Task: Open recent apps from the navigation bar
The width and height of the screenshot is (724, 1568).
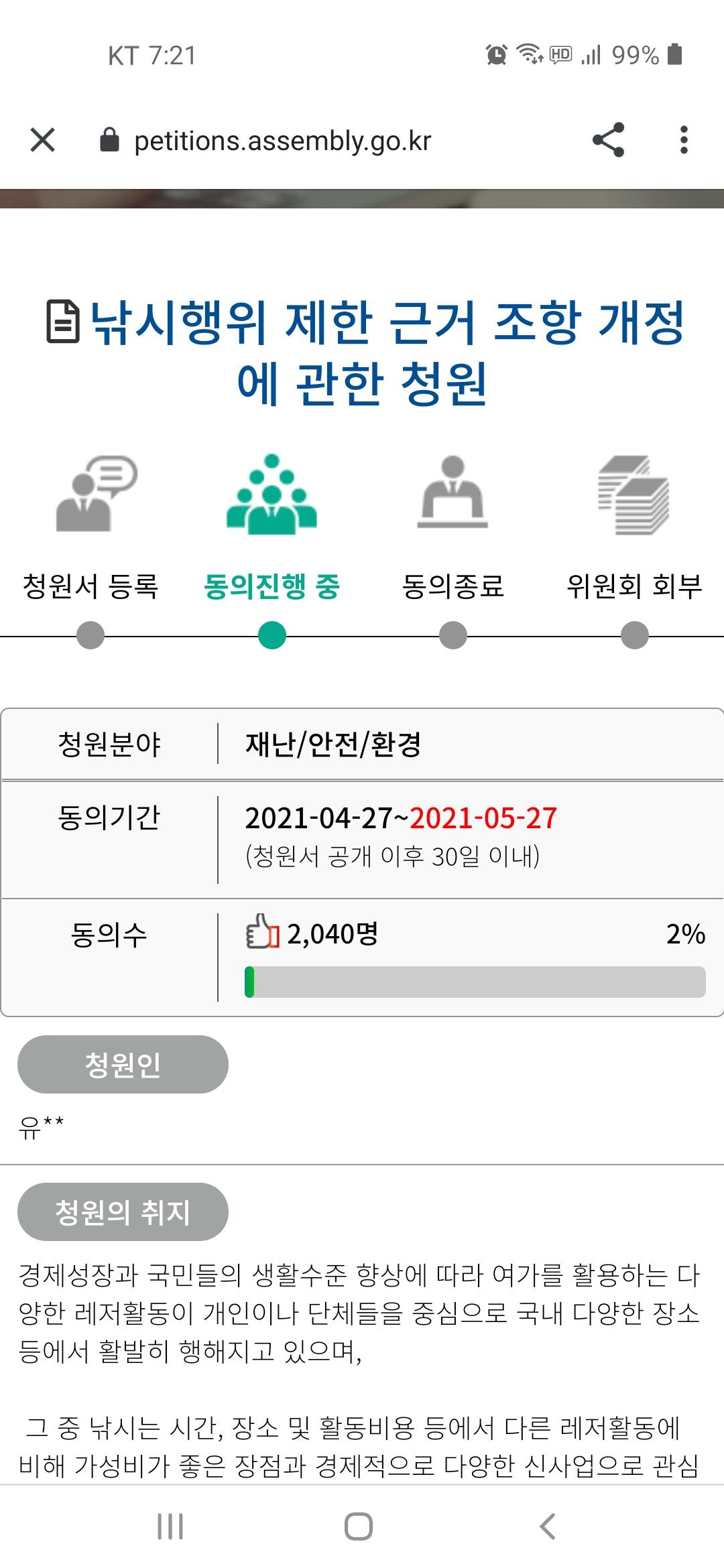Action: click(x=170, y=1526)
